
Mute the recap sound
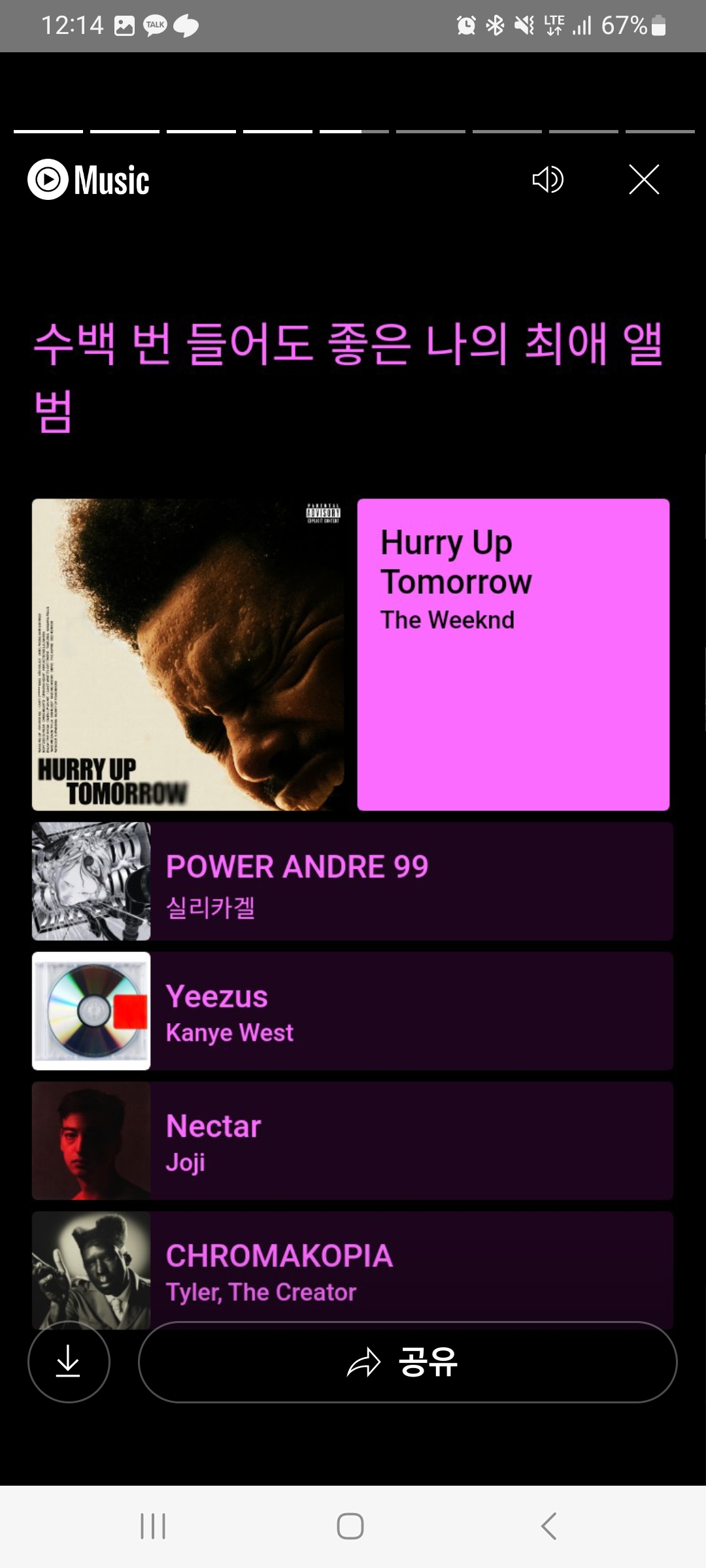548,180
